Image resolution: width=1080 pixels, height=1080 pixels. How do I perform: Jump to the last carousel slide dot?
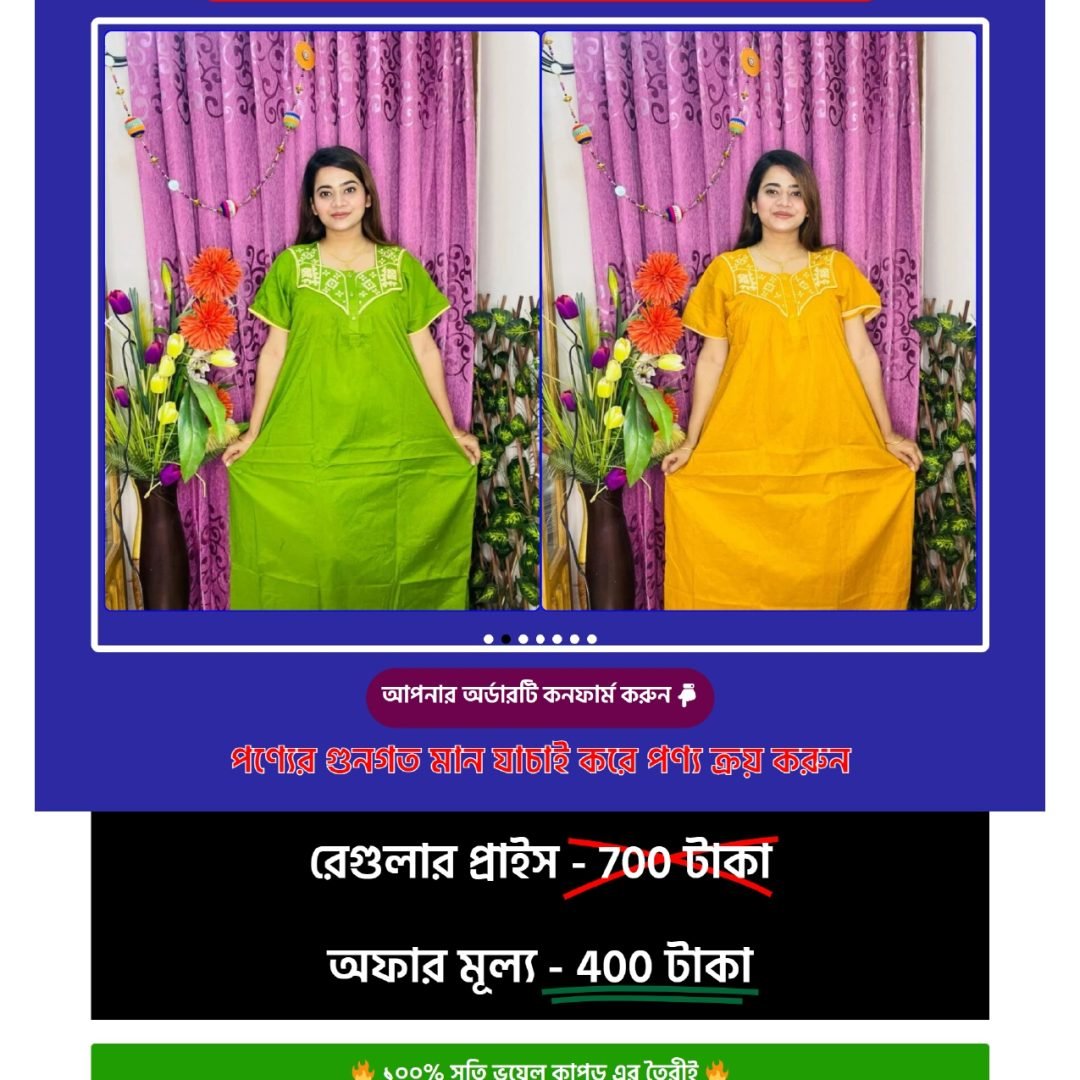coord(592,639)
